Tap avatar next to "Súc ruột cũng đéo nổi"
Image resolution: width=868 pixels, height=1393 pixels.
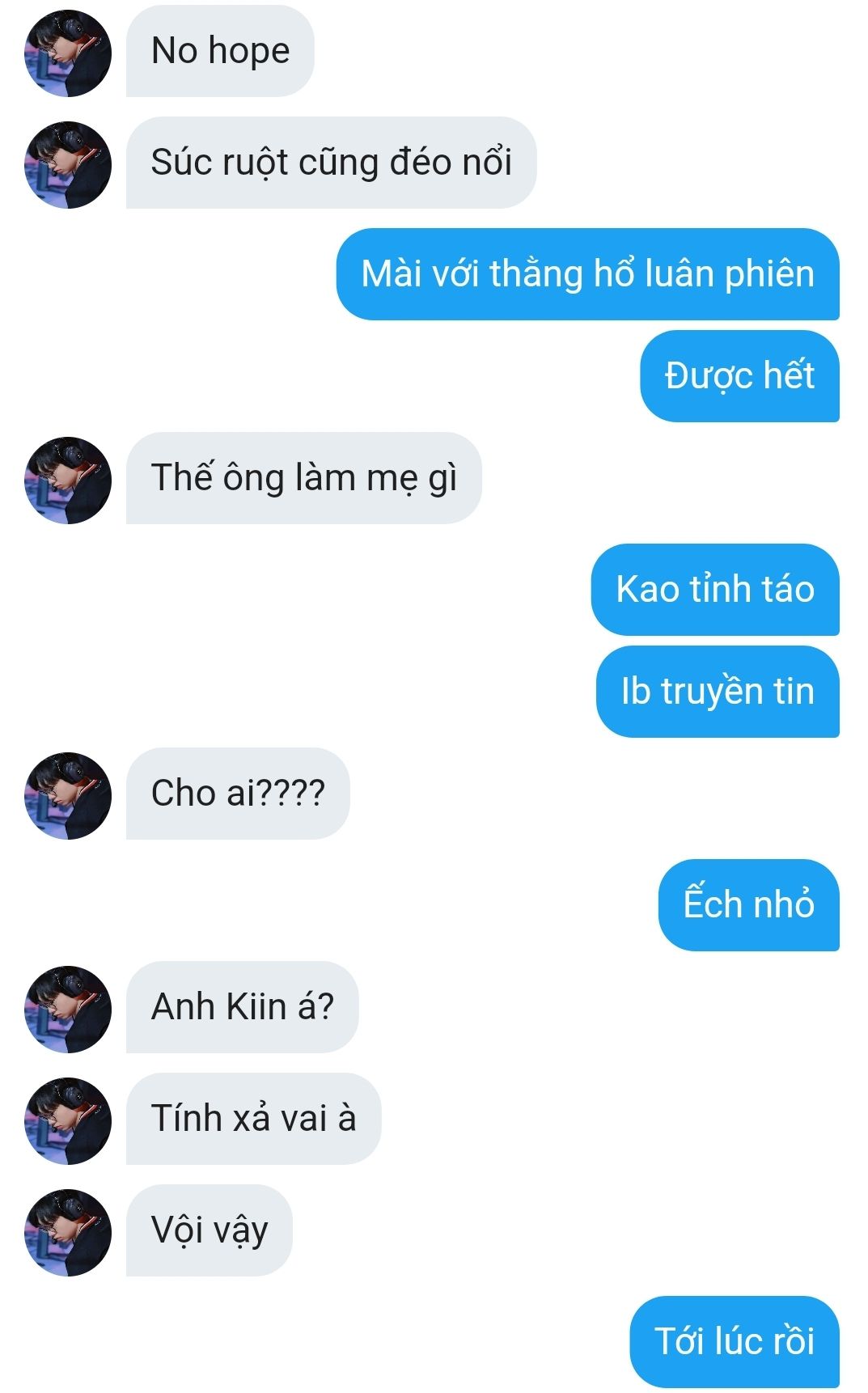68,165
